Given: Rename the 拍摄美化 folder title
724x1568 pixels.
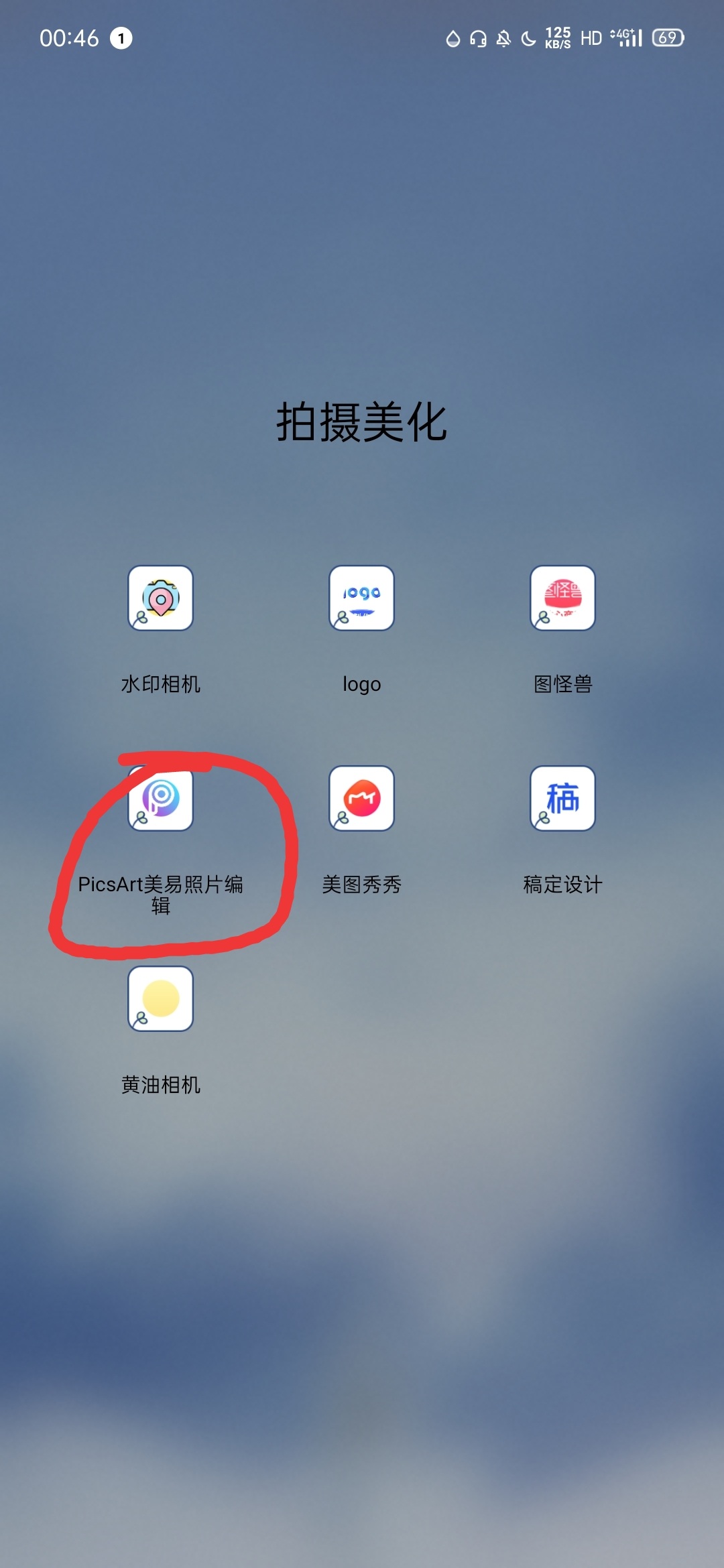Looking at the screenshot, I should pos(361,422).
